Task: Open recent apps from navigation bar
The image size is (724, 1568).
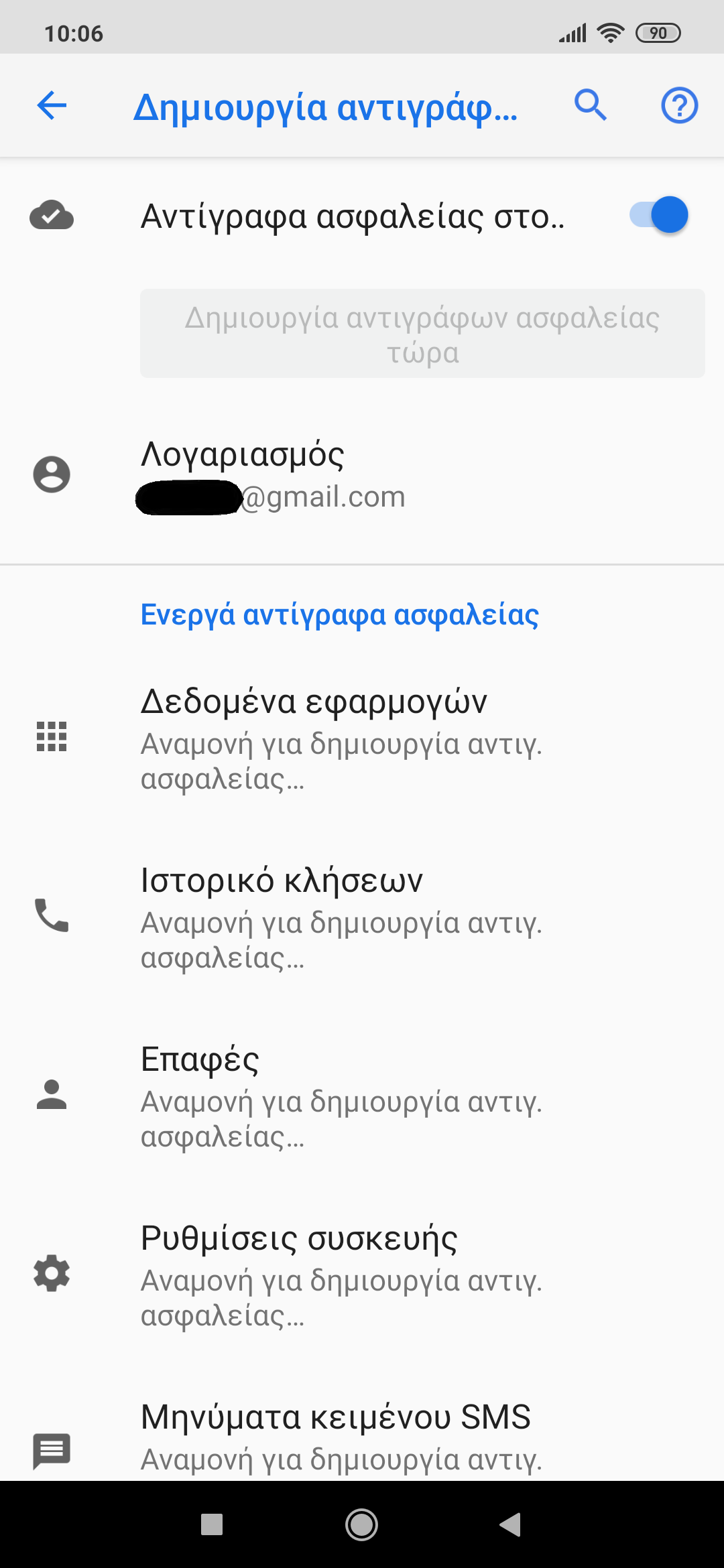Action: (212, 1524)
